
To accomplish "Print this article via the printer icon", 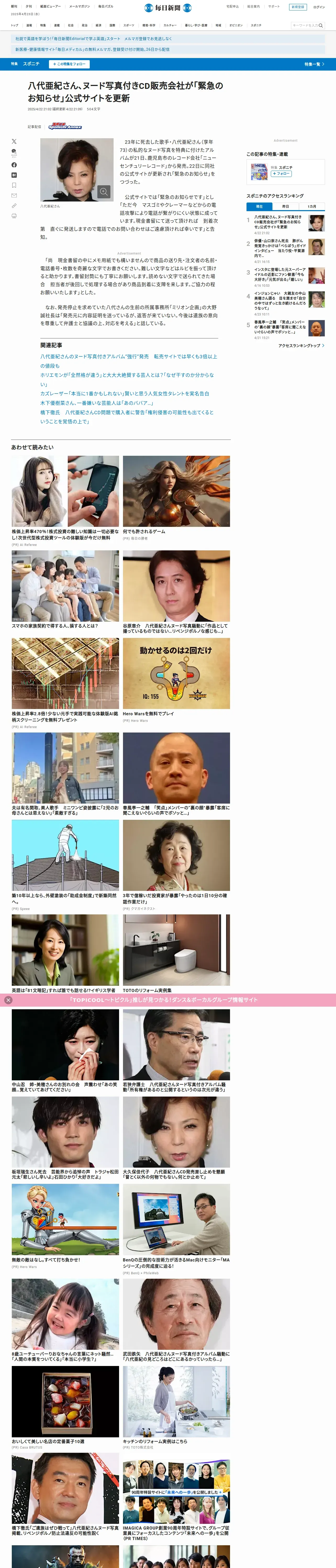I will click(14, 216).
